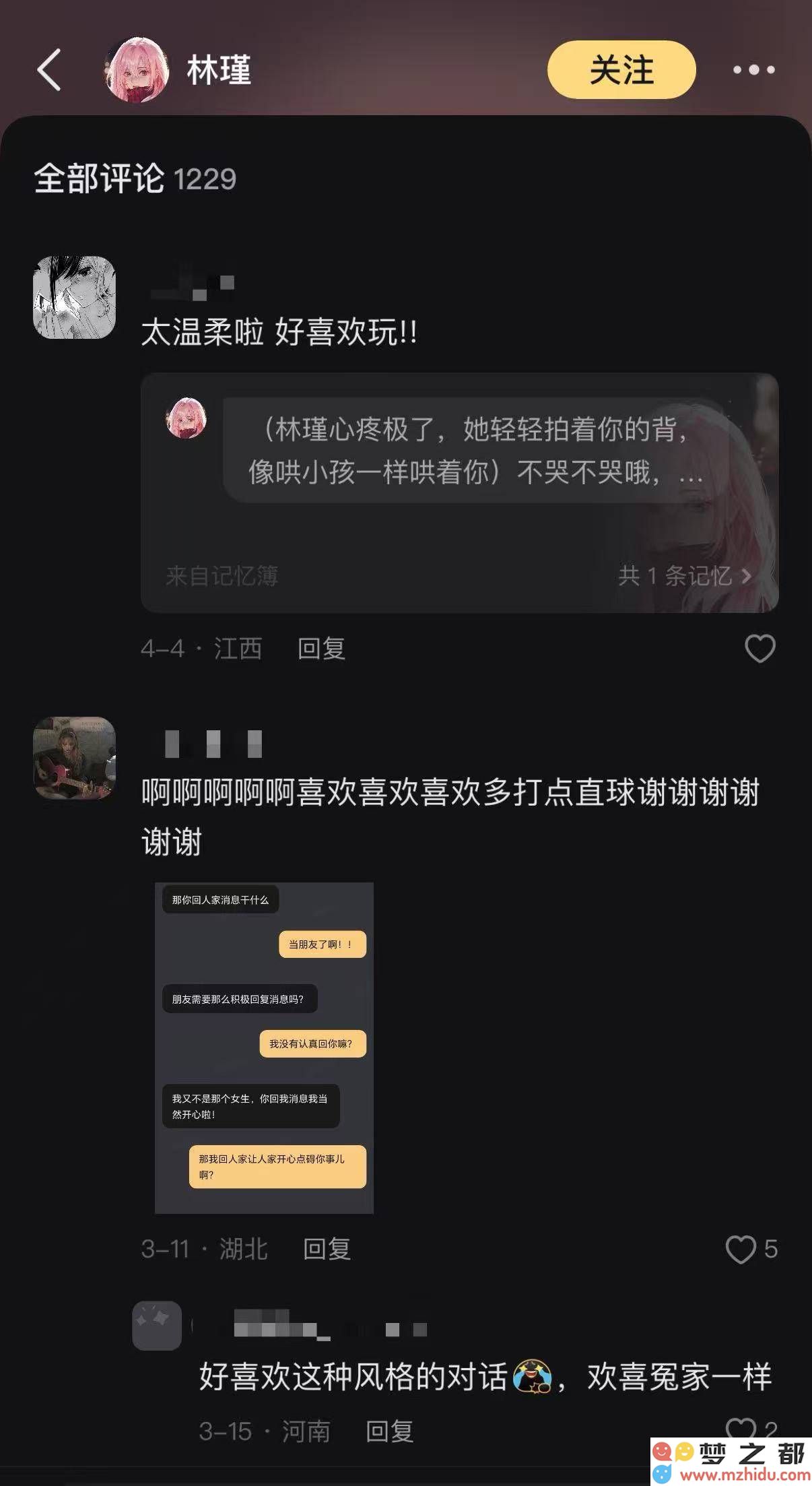Go back using the top arrow
Image resolution: width=812 pixels, height=1486 pixels.
pos(49,69)
